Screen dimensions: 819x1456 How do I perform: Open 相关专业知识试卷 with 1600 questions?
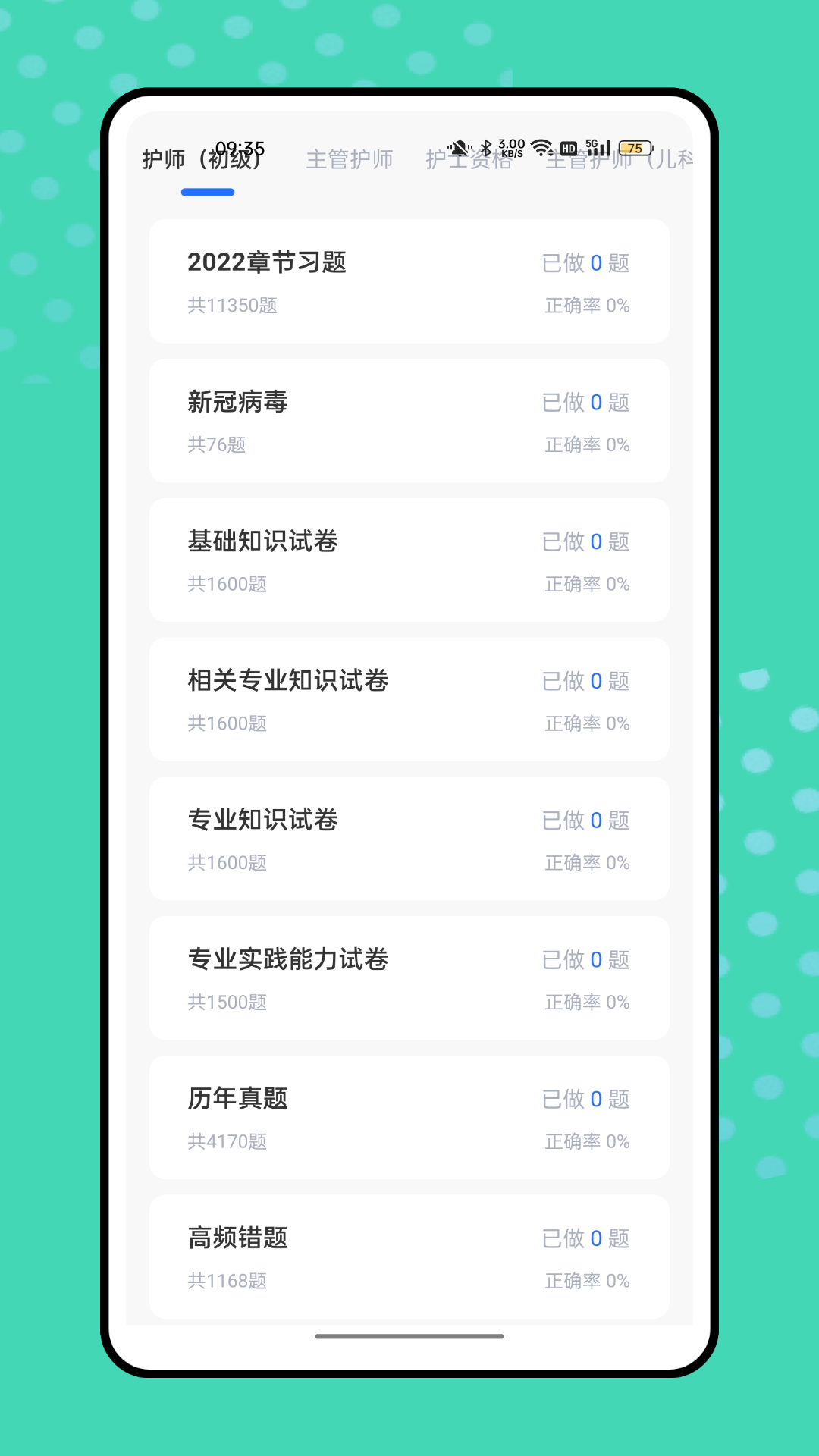click(409, 699)
